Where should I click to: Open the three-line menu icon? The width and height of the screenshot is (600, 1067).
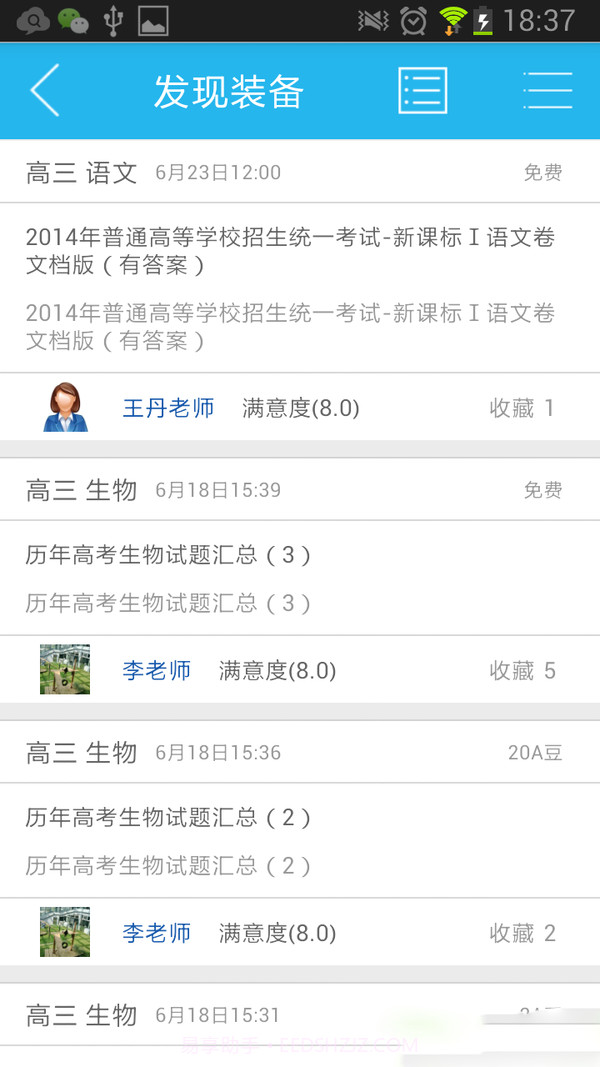coord(547,91)
